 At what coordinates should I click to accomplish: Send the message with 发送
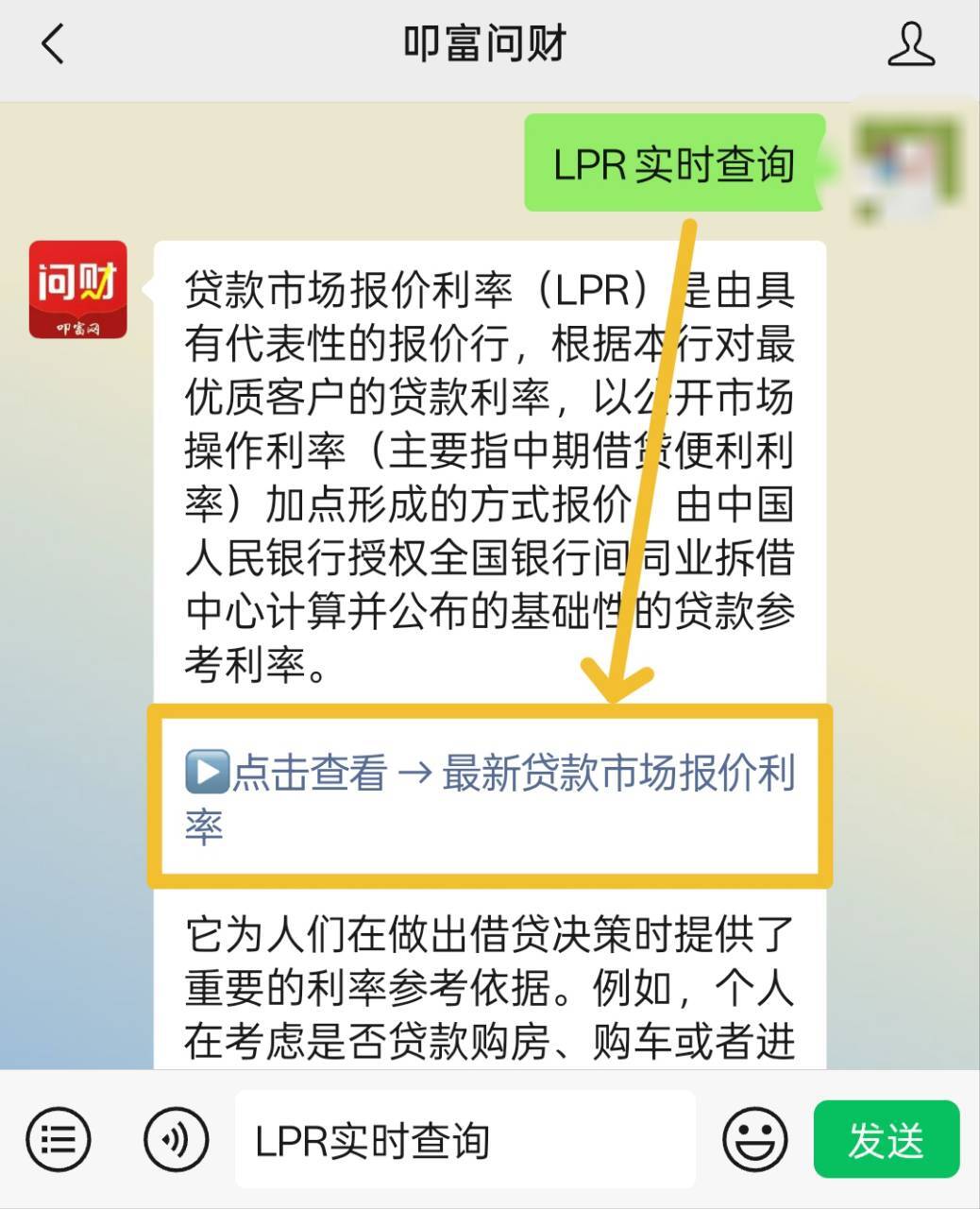pyautogui.click(x=886, y=1139)
